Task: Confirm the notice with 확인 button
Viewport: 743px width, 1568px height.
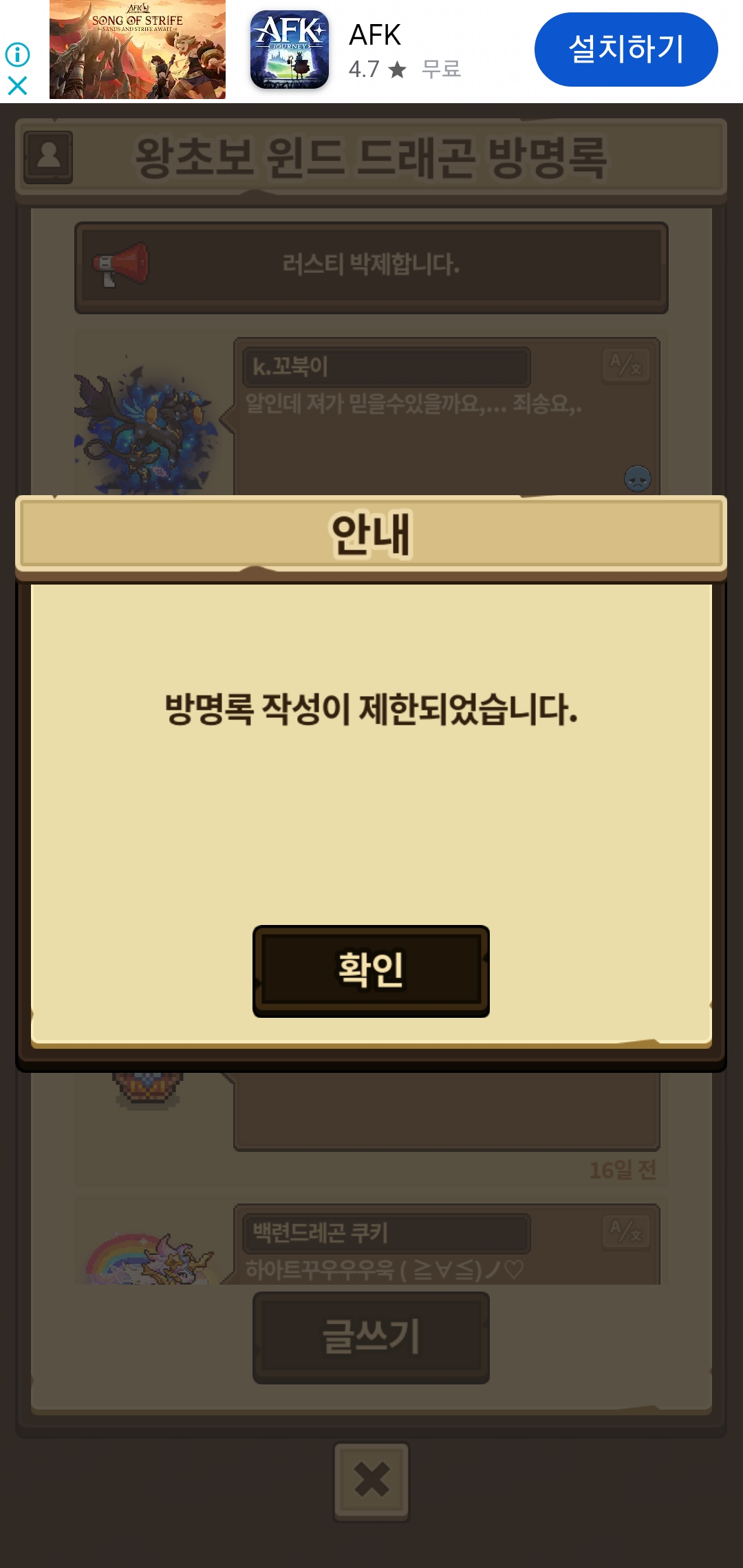Action: [x=371, y=970]
